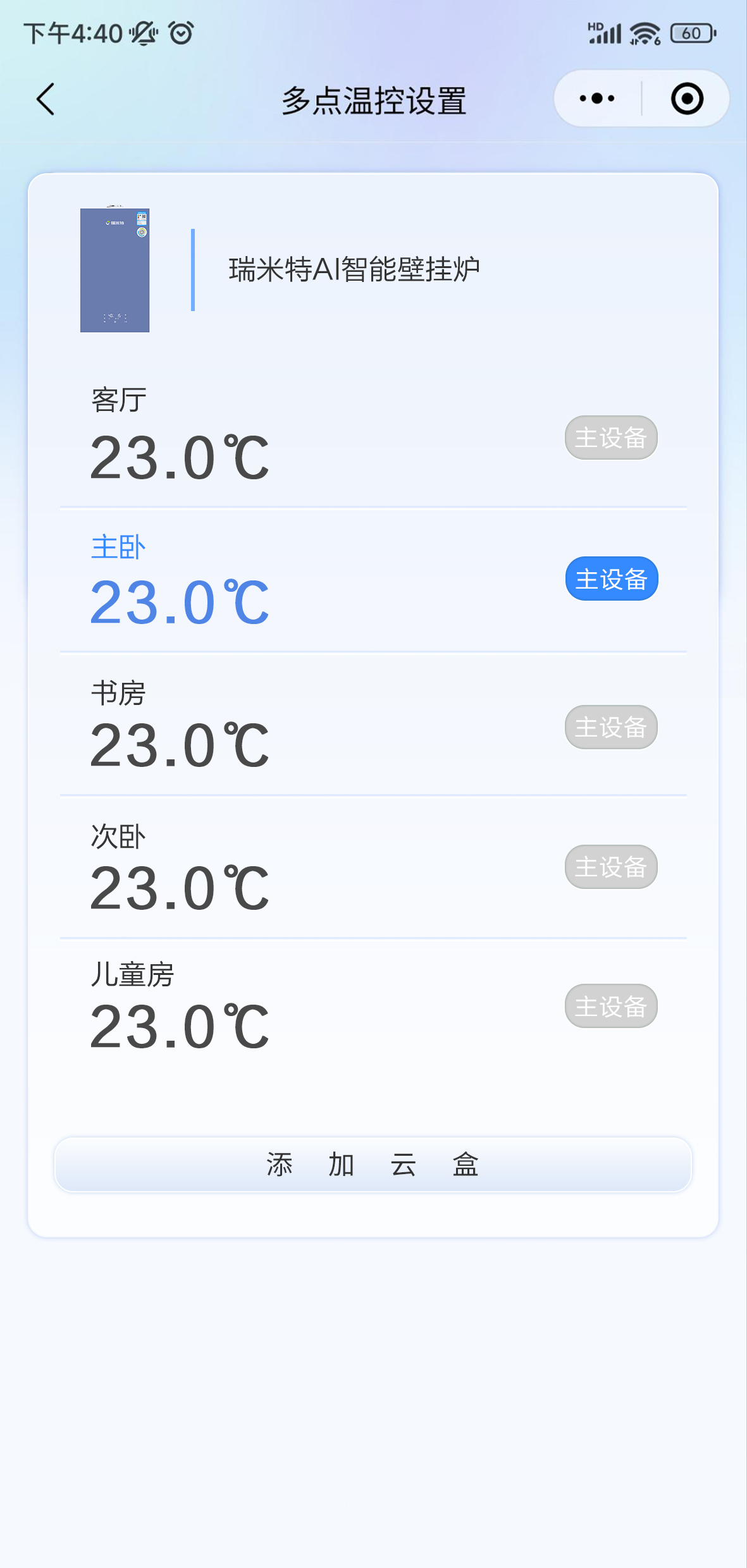
Task: Set 客厅 as the 主设备
Action: (611, 438)
